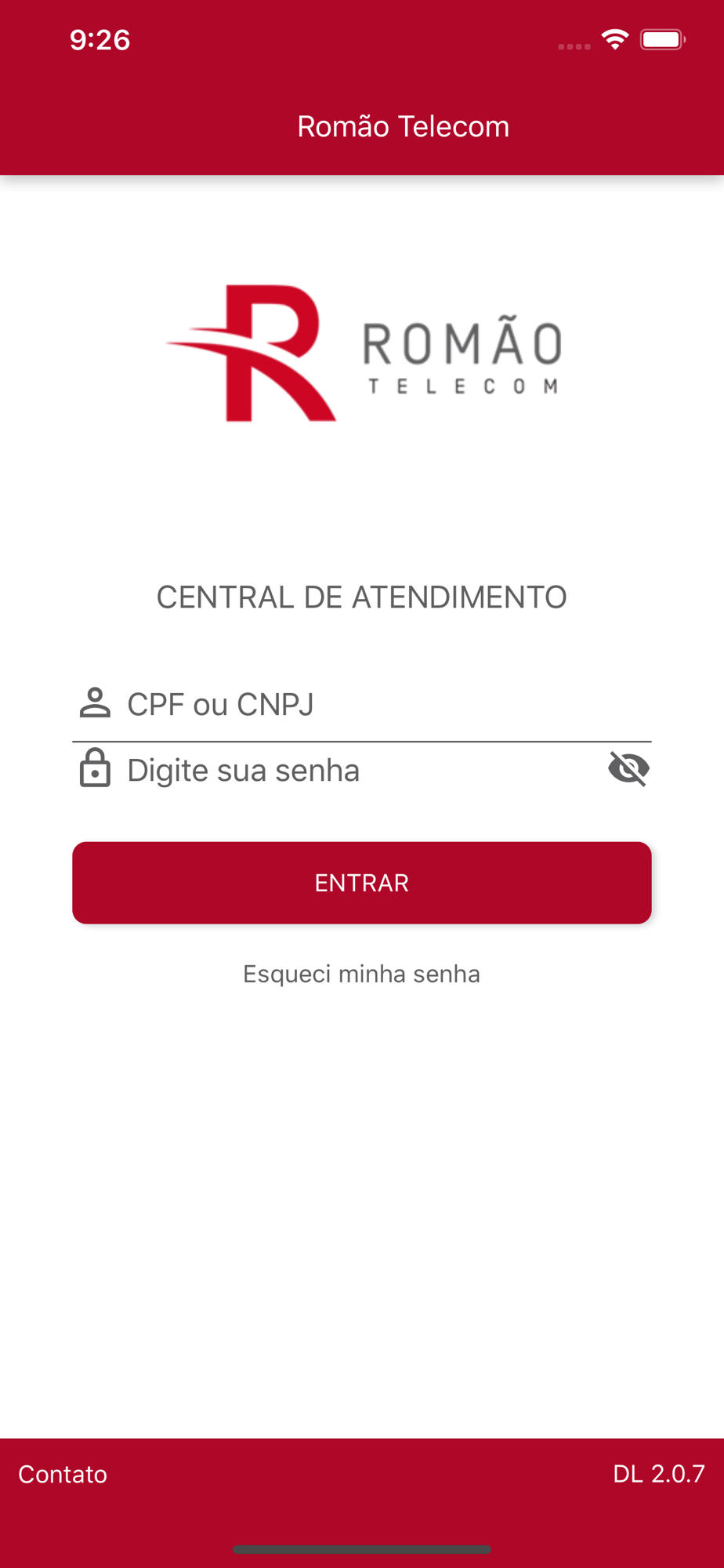Open Esqueci minha senha link

pyautogui.click(x=361, y=974)
